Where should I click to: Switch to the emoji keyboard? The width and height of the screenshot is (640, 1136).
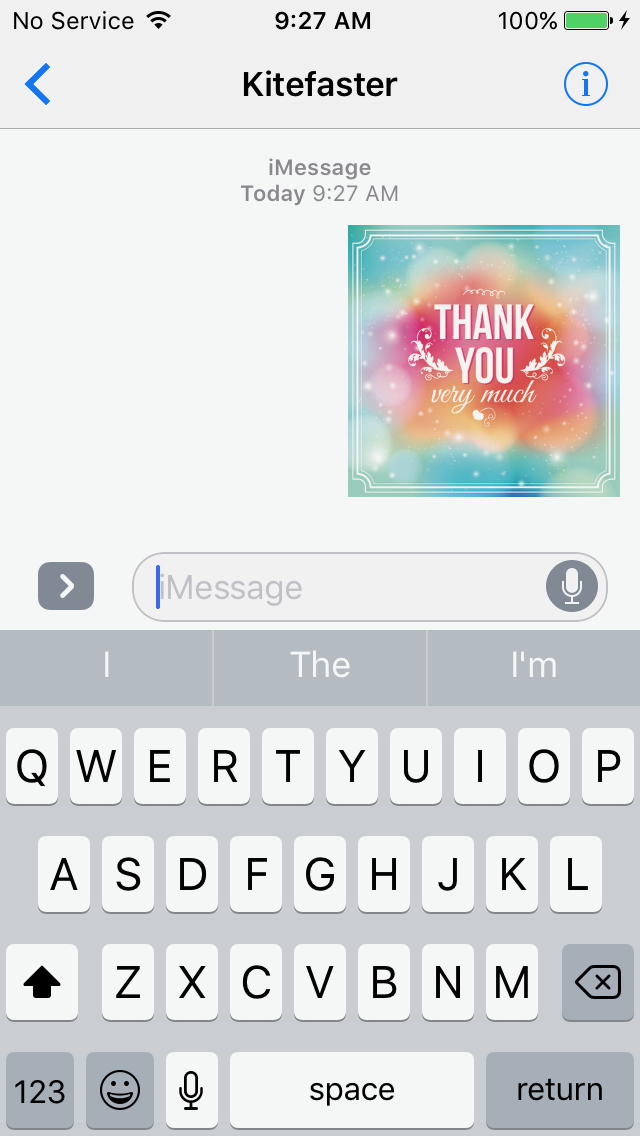pyautogui.click(x=120, y=1089)
